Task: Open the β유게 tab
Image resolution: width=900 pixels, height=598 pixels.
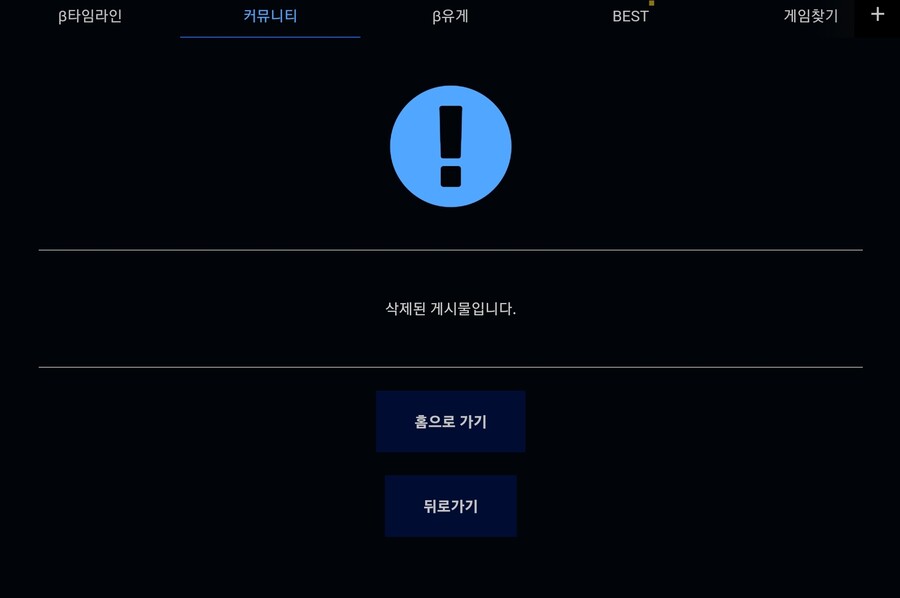Action: pyautogui.click(x=450, y=17)
